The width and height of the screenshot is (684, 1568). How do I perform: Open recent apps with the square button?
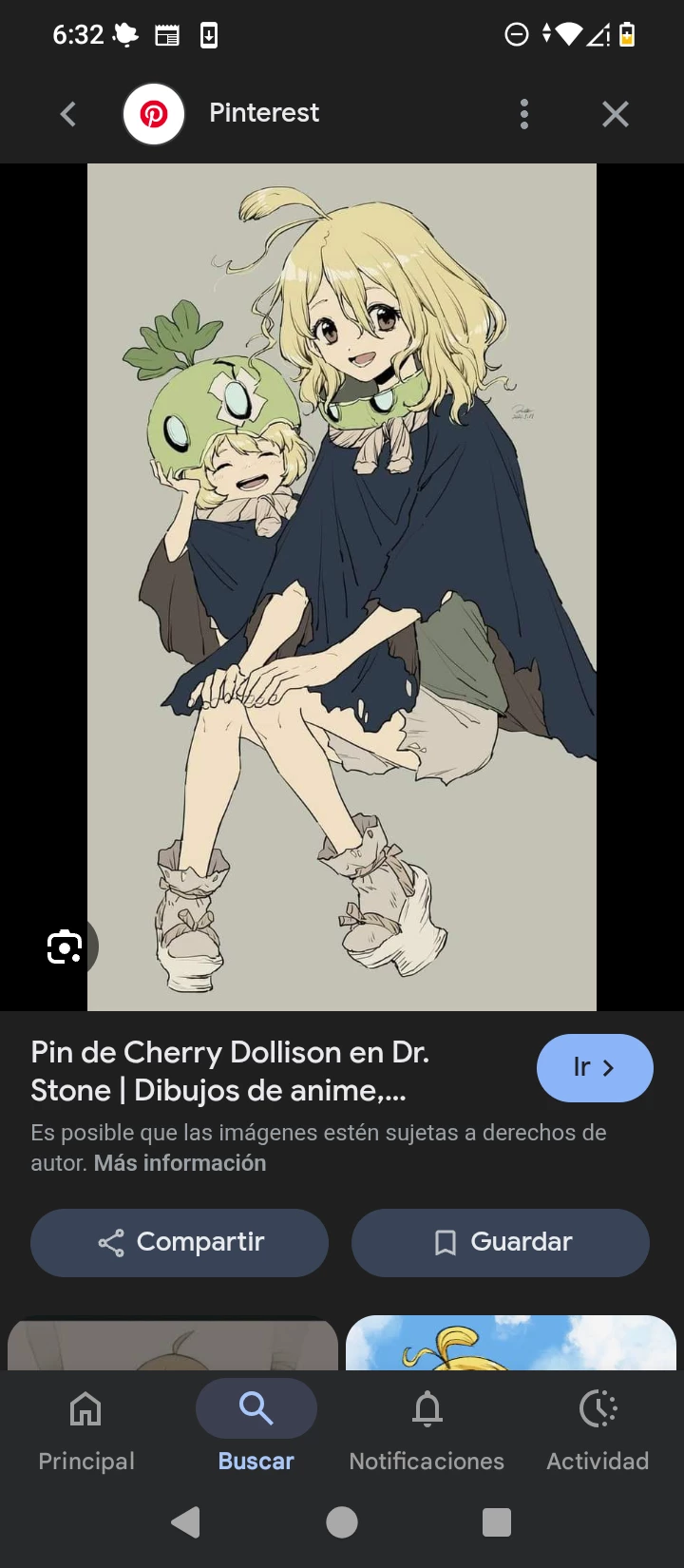[497, 1522]
